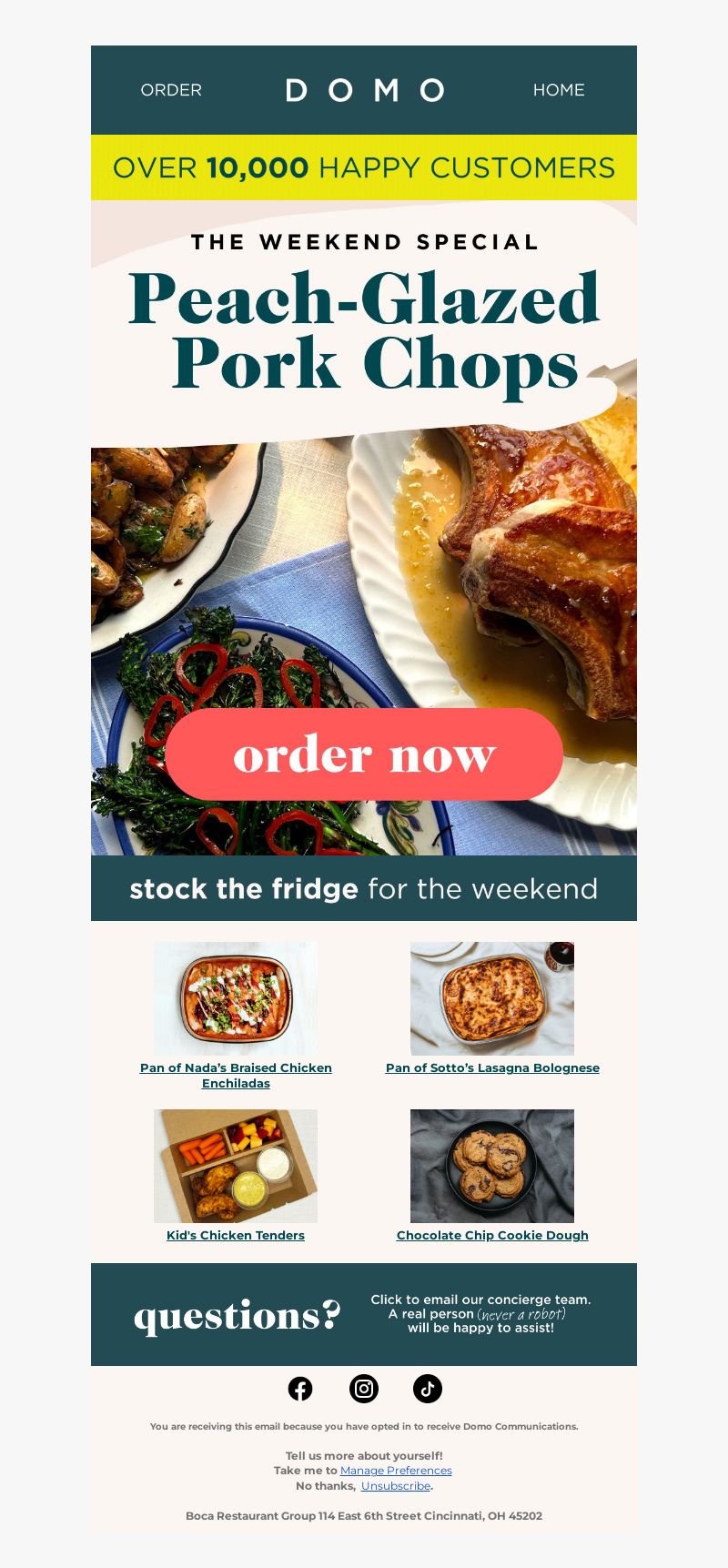This screenshot has height=1568, width=728.
Task: Open the Chocolate Chip Cookie Dough link
Action: pos(492,1235)
